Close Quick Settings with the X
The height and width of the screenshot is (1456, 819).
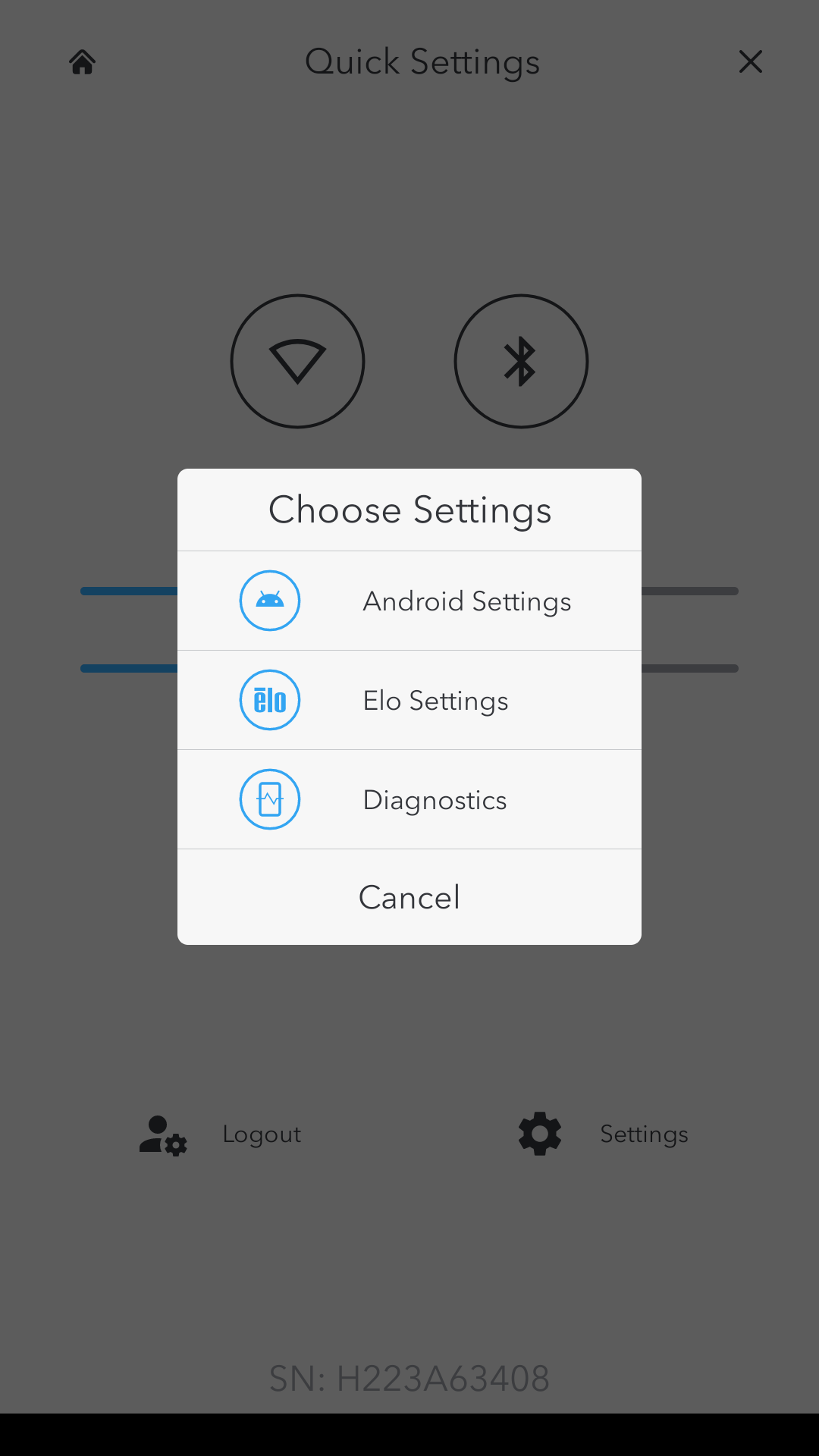(750, 61)
